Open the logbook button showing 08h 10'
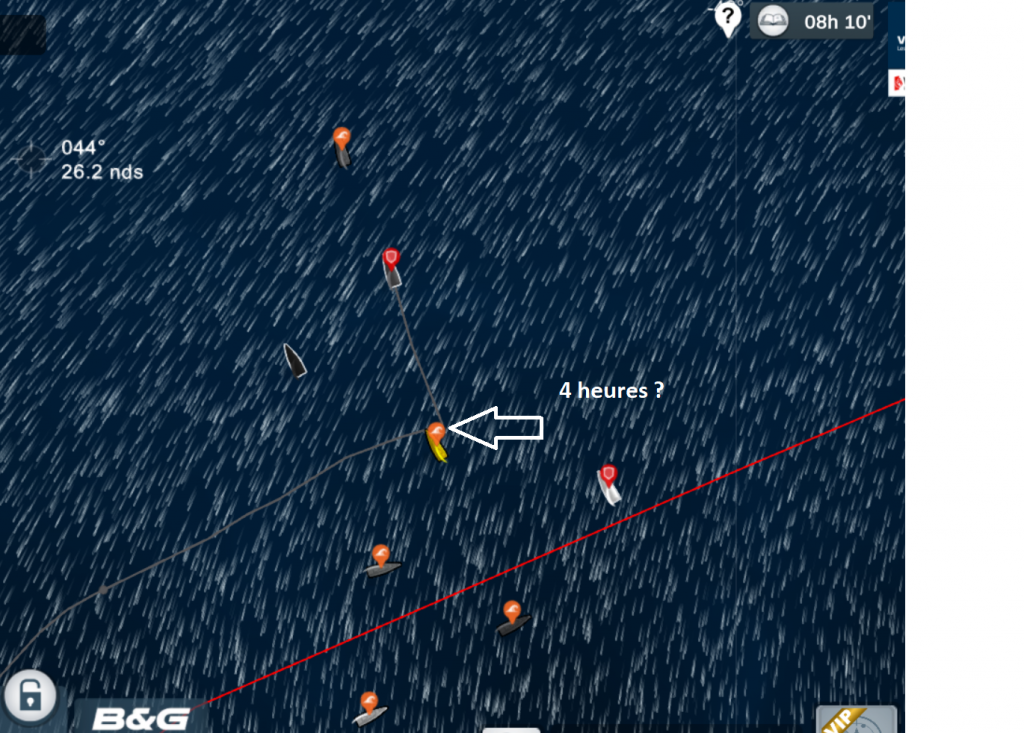Image resolution: width=1024 pixels, height=733 pixels. click(811, 20)
